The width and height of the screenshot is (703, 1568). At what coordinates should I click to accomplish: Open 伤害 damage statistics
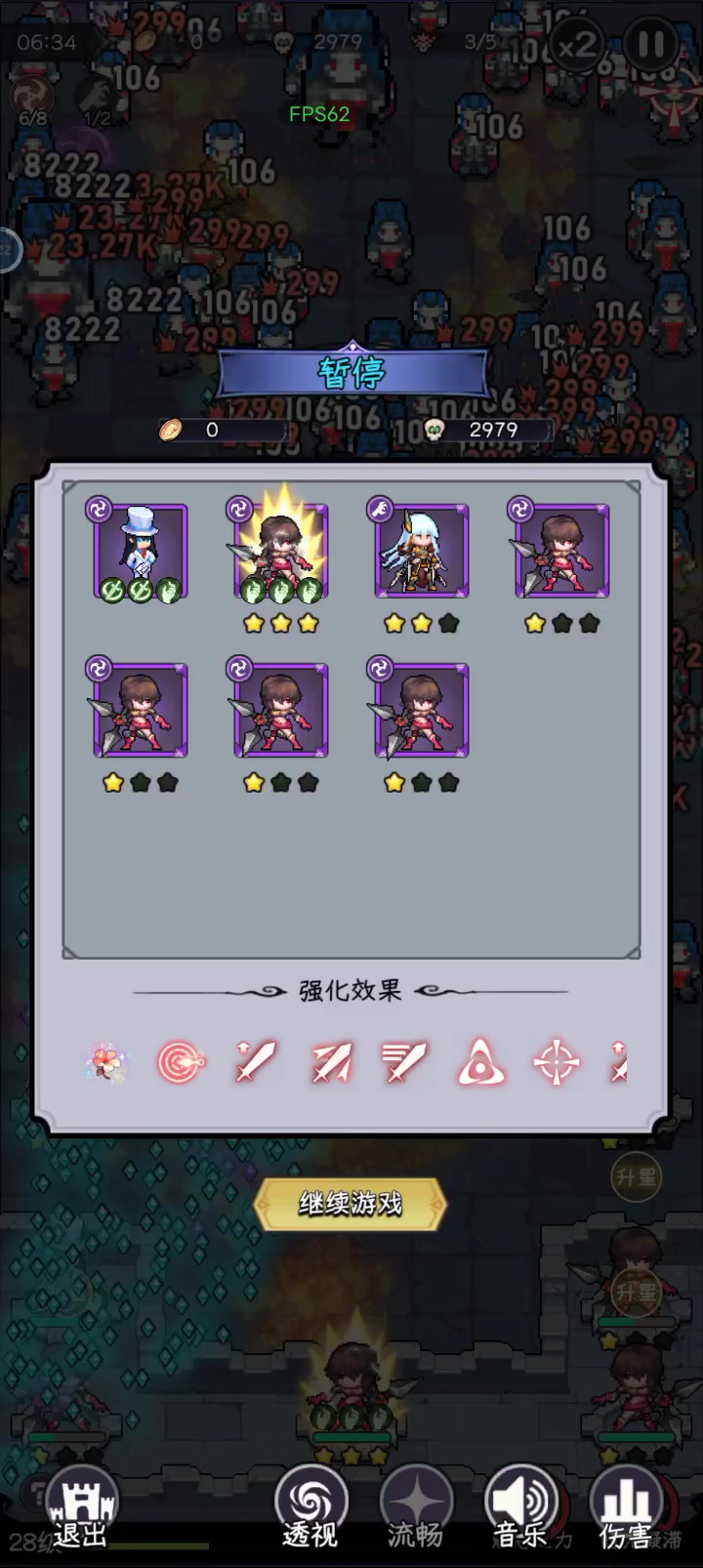pyautogui.click(x=626, y=1509)
